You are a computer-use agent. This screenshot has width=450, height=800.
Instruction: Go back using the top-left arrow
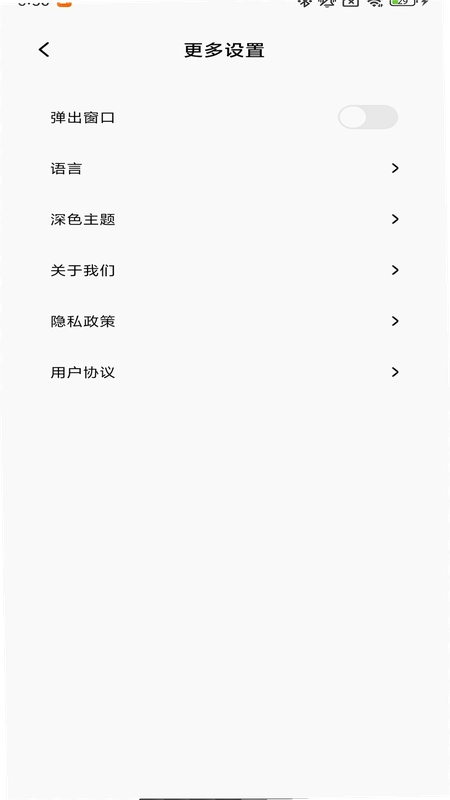[44, 49]
